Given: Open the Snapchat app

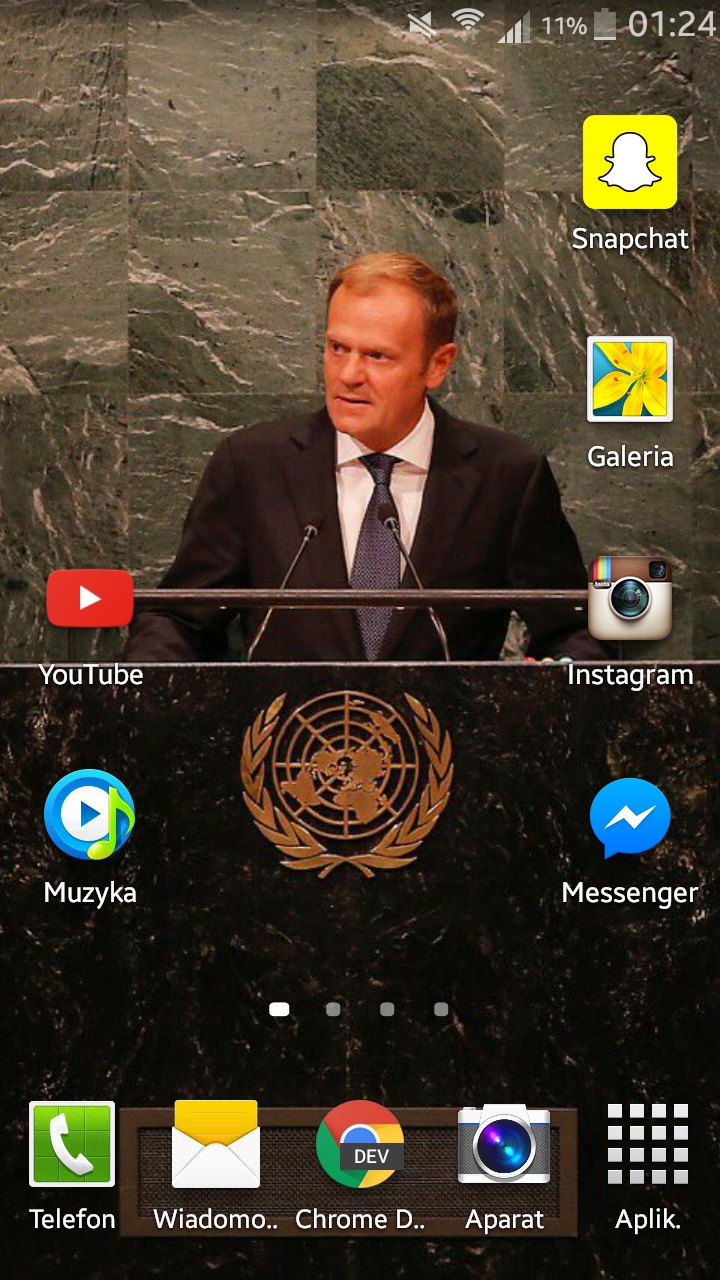Looking at the screenshot, I should (630, 163).
